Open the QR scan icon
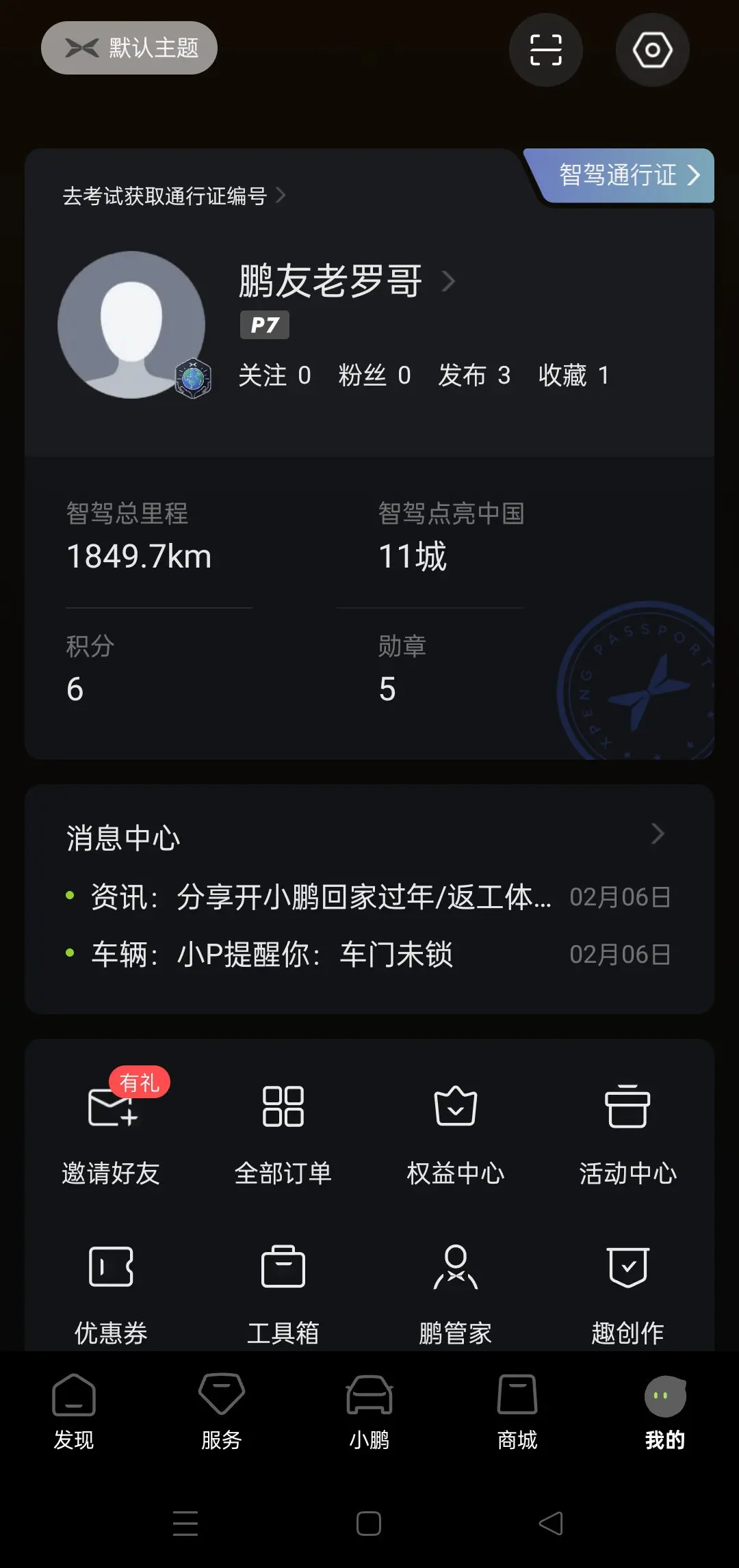Image resolution: width=739 pixels, height=1568 pixels. point(545,50)
